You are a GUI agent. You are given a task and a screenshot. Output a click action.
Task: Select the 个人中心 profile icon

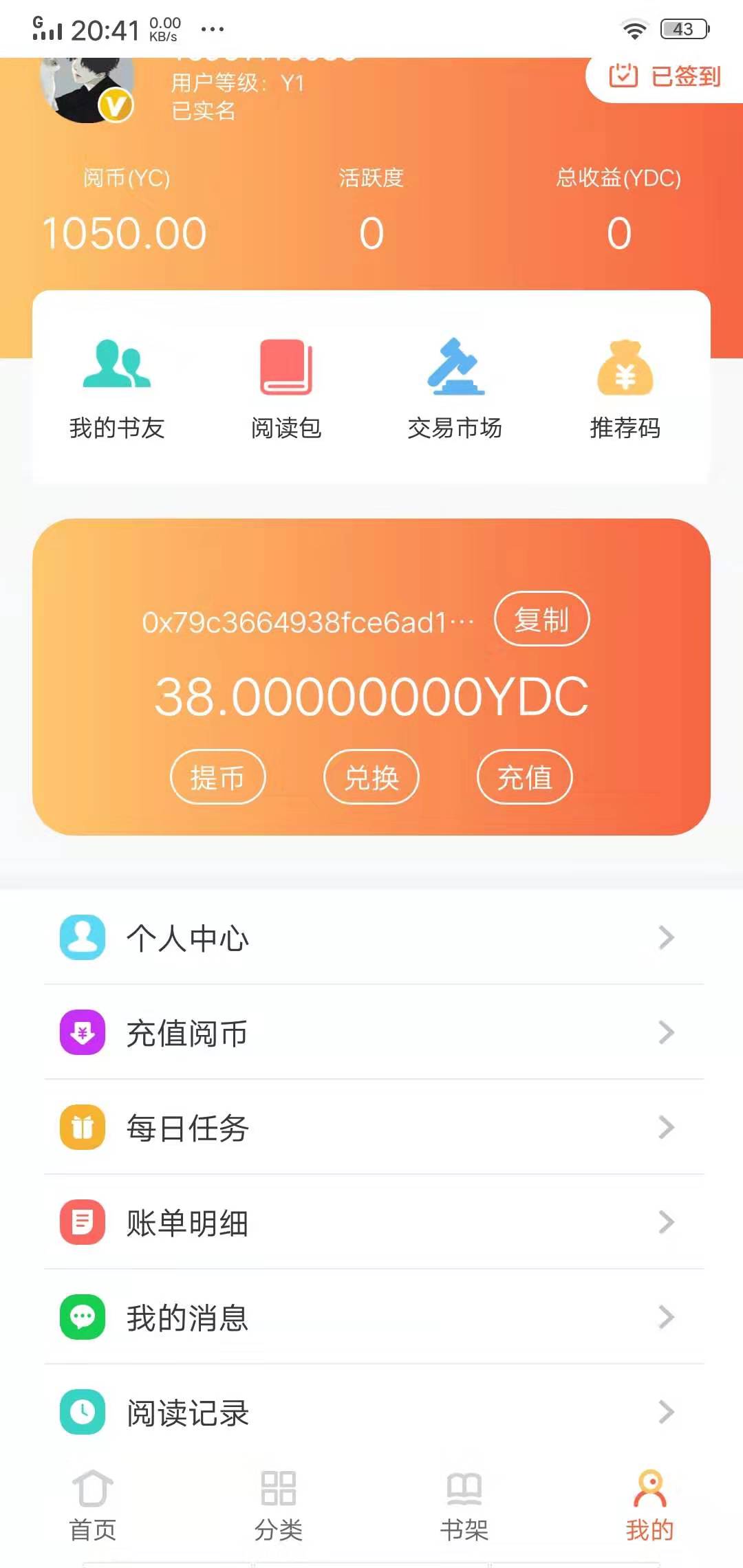point(83,937)
